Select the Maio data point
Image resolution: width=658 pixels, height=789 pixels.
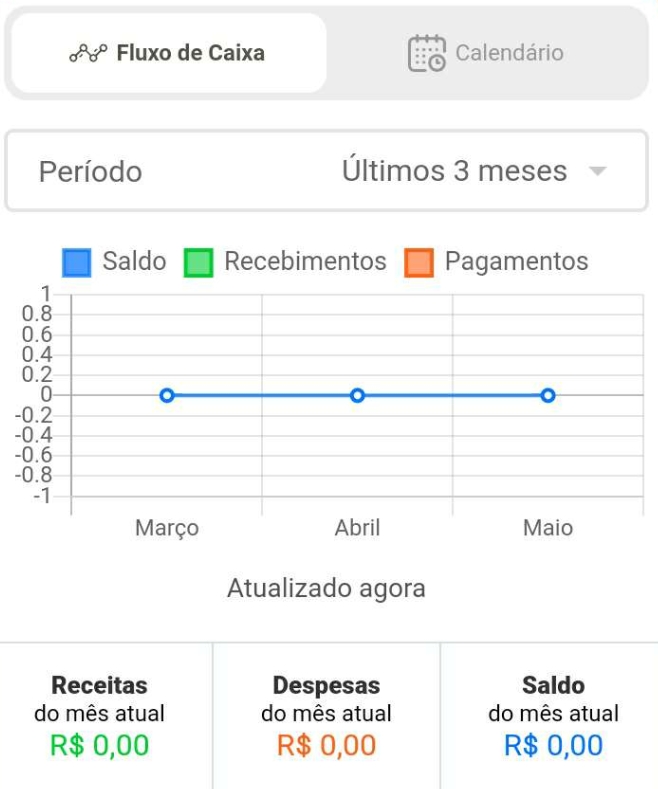click(x=548, y=395)
